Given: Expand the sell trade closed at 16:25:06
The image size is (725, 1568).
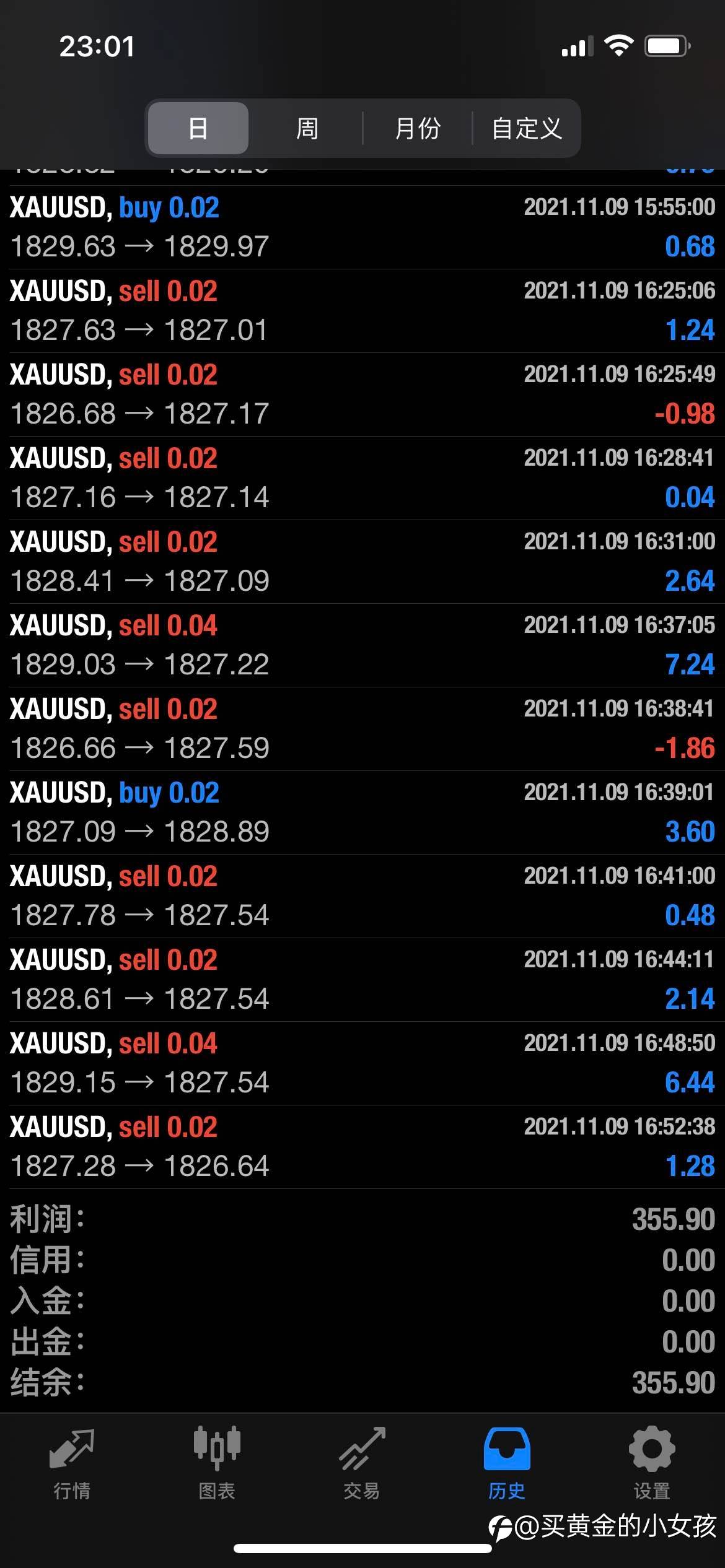Looking at the screenshot, I should point(362,311).
